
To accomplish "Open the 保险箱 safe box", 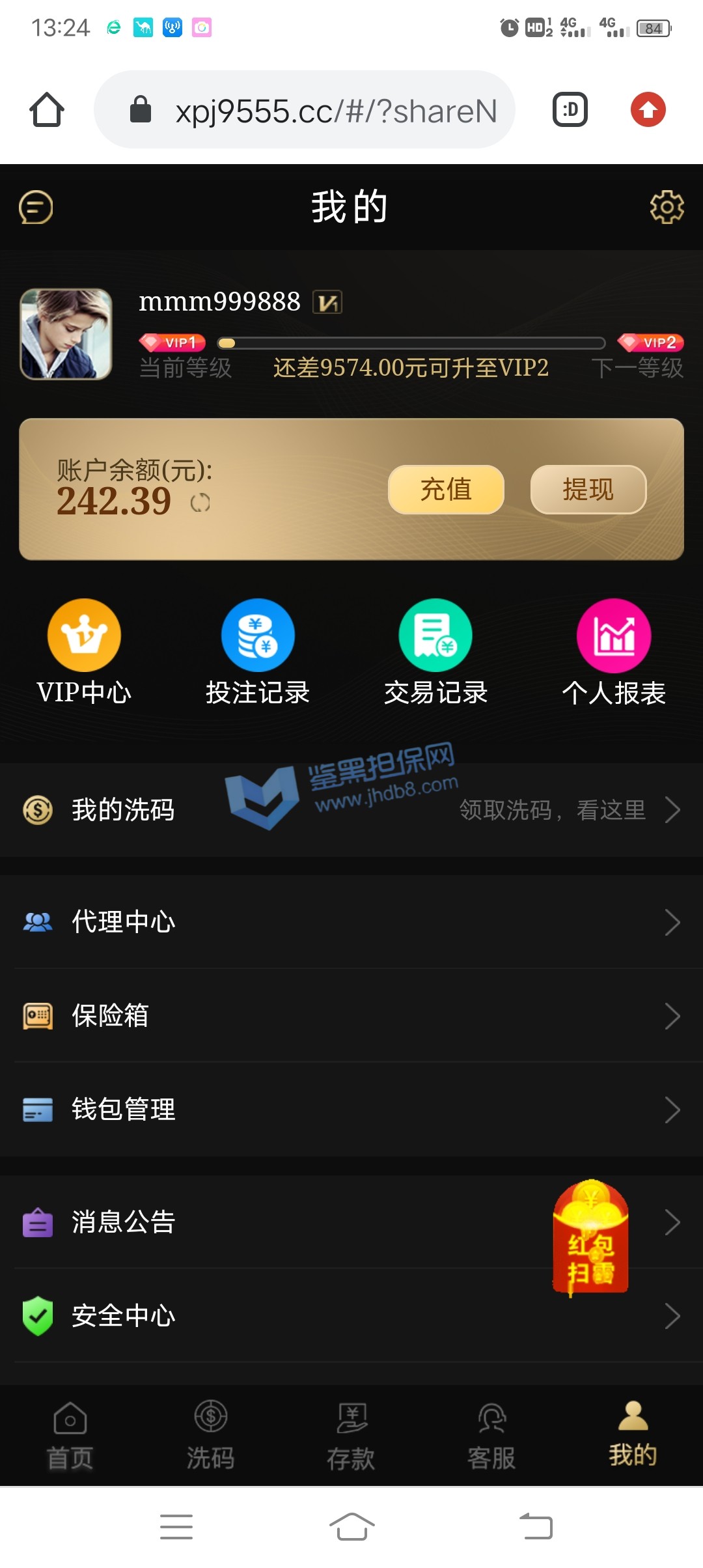I will (351, 1016).
